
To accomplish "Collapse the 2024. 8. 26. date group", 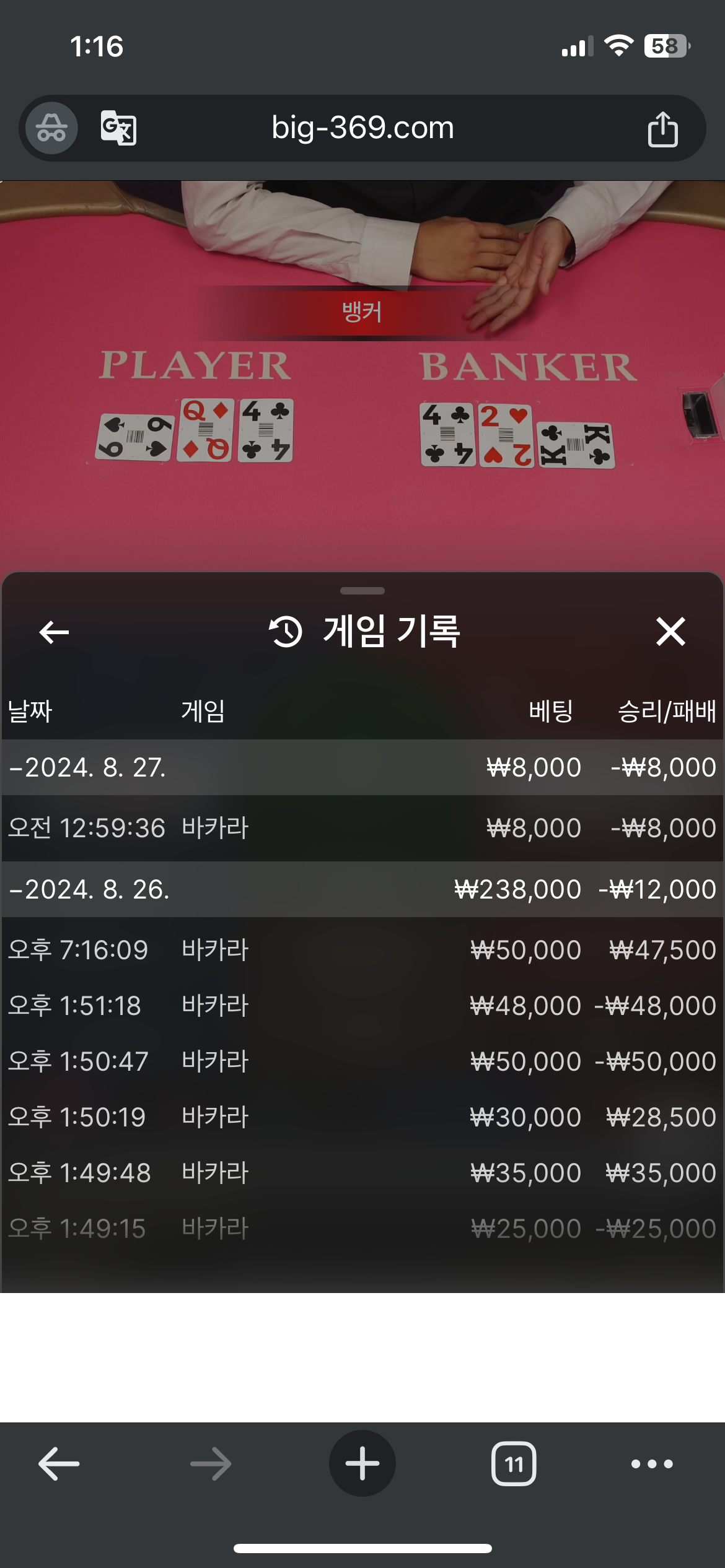I will 89,889.
